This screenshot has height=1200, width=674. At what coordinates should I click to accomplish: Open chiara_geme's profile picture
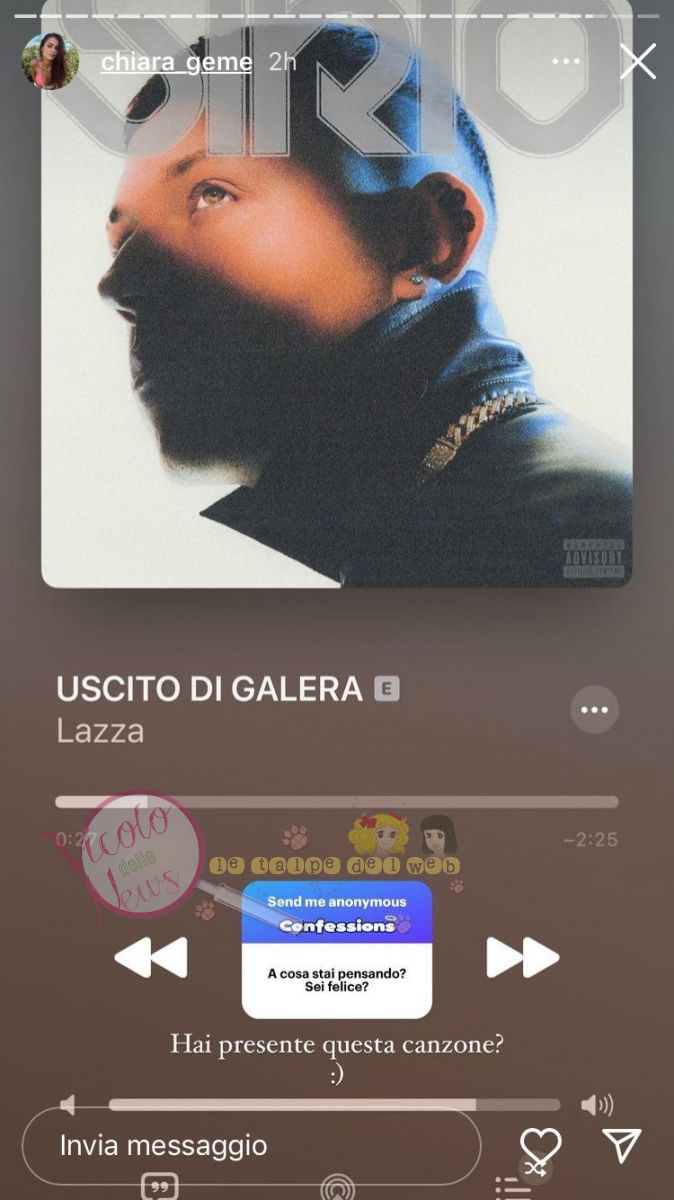49,61
